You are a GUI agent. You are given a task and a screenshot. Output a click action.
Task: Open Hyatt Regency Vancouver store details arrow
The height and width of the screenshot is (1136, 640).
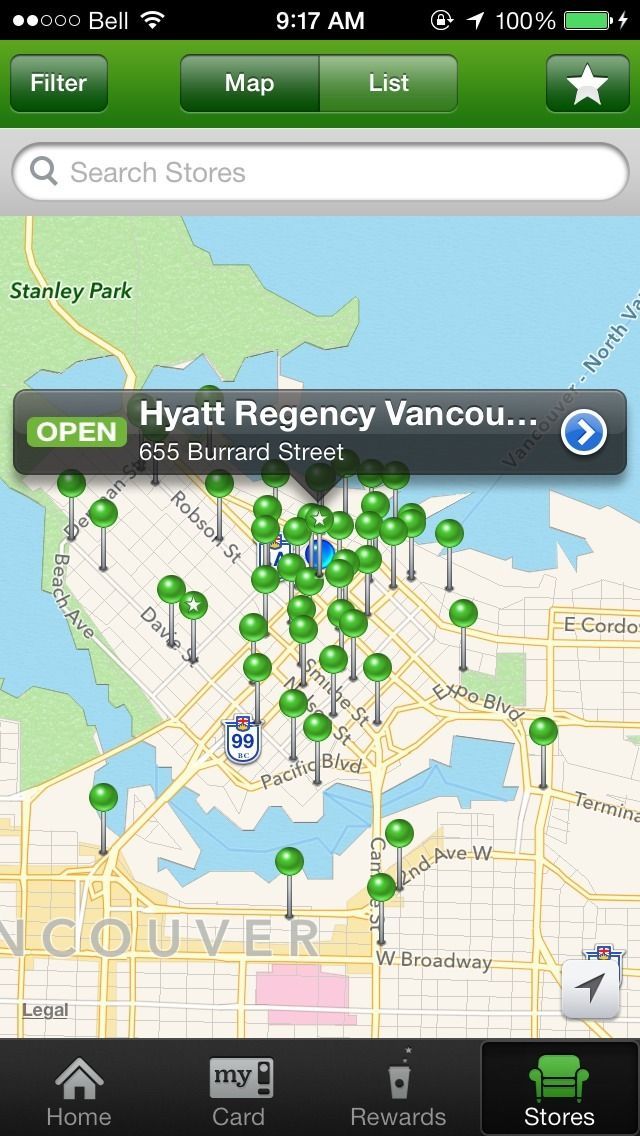(584, 433)
